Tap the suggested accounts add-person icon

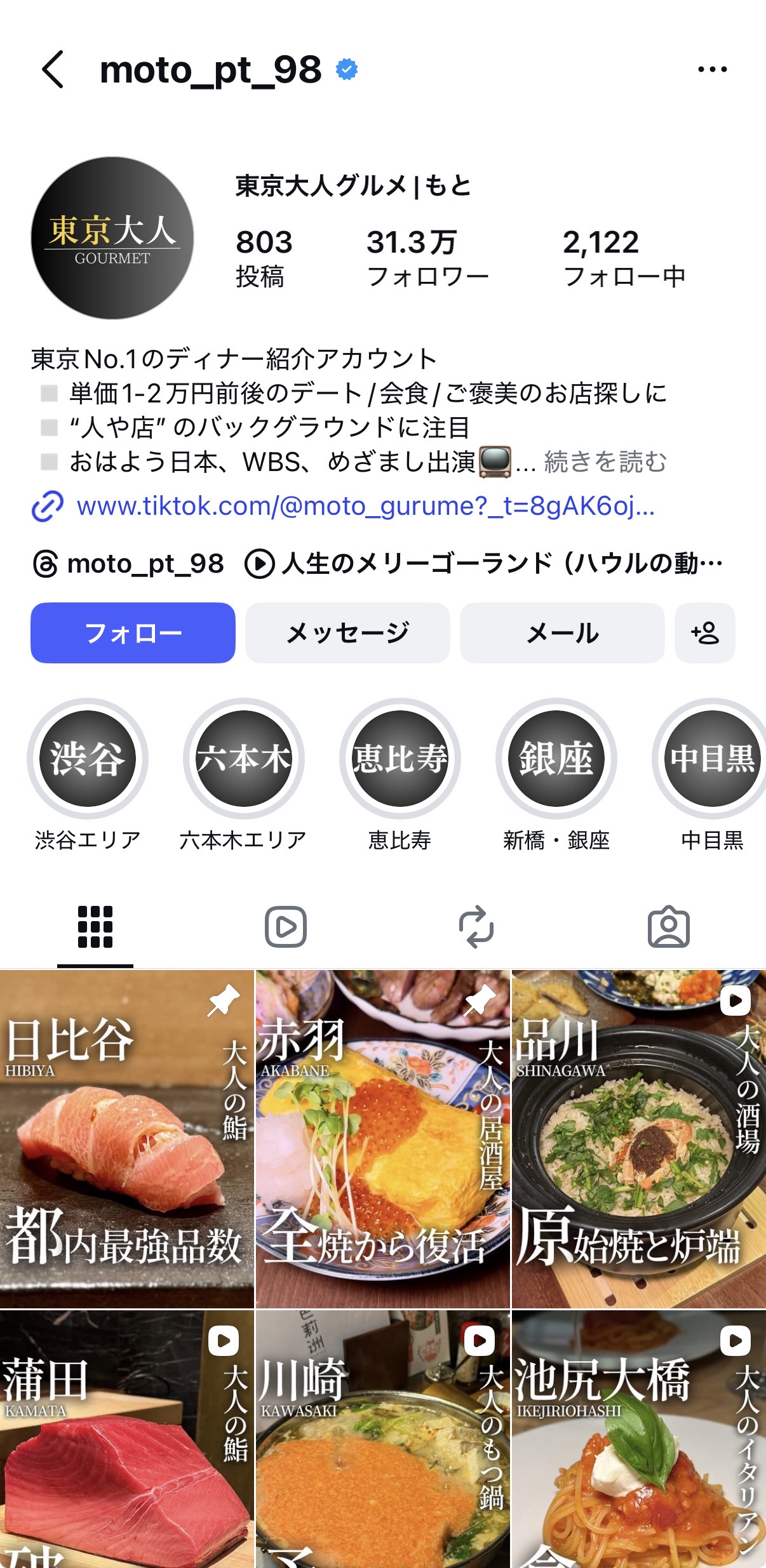click(x=705, y=632)
